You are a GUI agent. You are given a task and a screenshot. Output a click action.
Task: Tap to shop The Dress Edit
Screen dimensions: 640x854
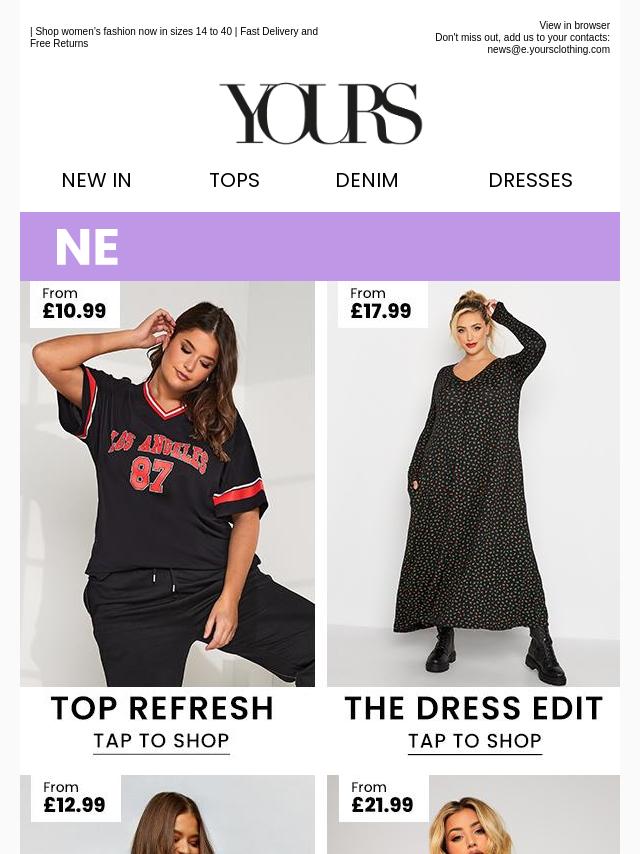[474, 741]
